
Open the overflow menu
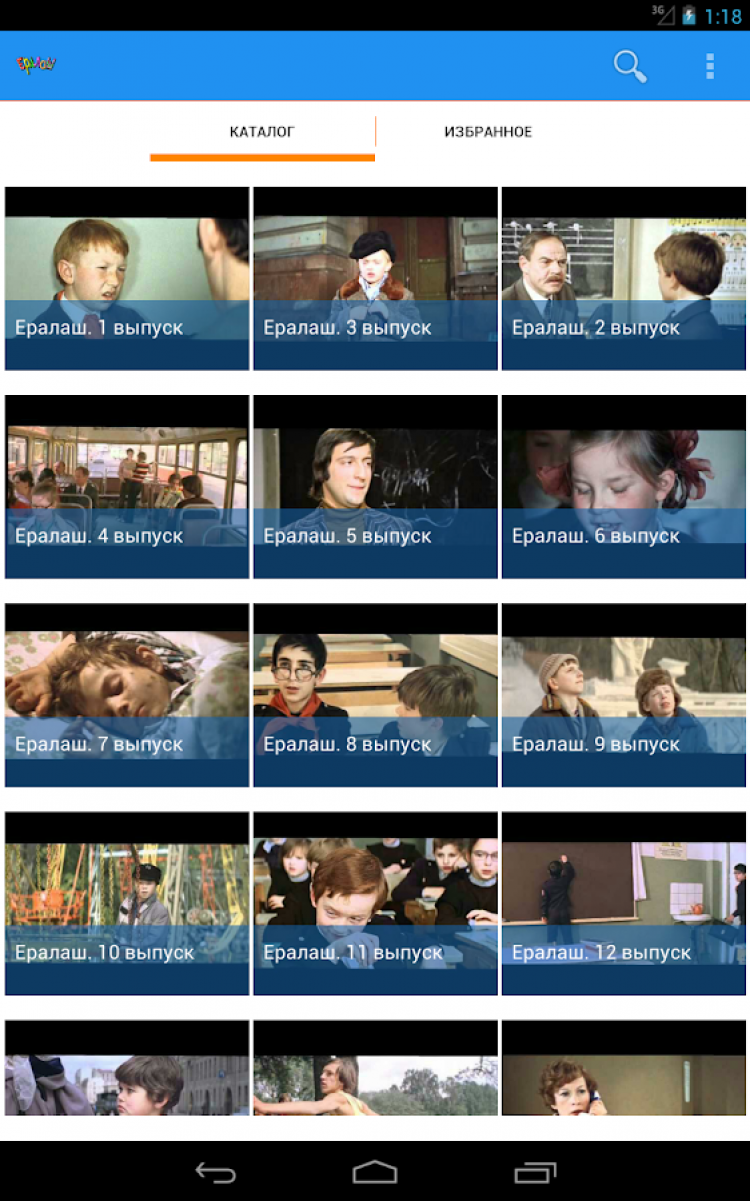(710, 67)
